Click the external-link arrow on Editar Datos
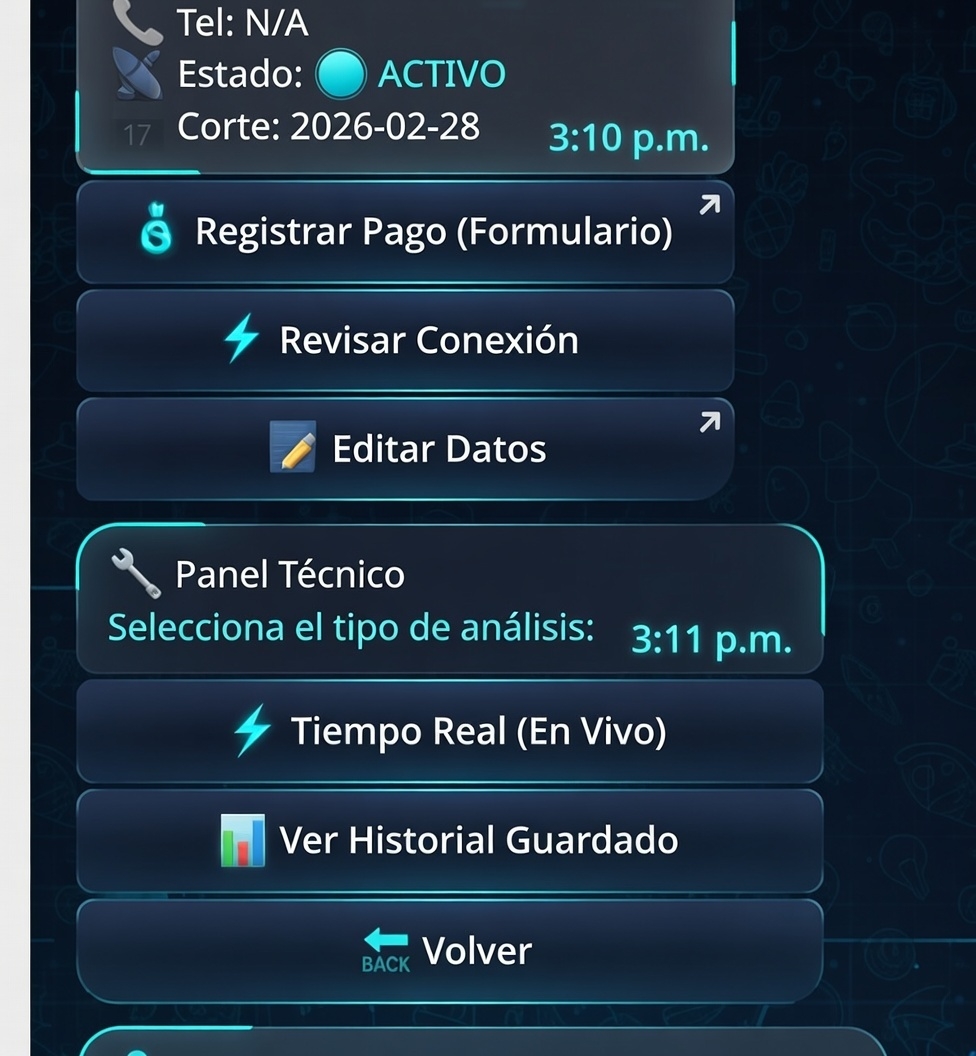The width and height of the screenshot is (976, 1056). point(708,422)
